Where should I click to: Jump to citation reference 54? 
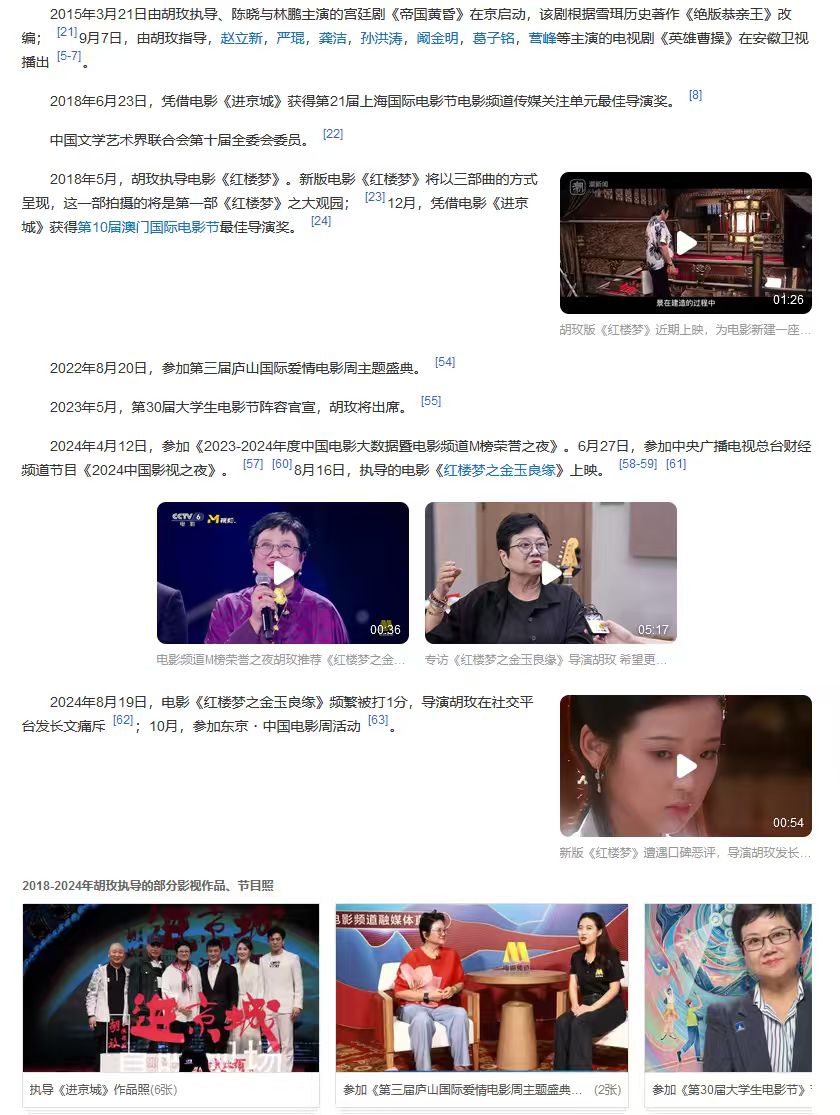[445, 362]
